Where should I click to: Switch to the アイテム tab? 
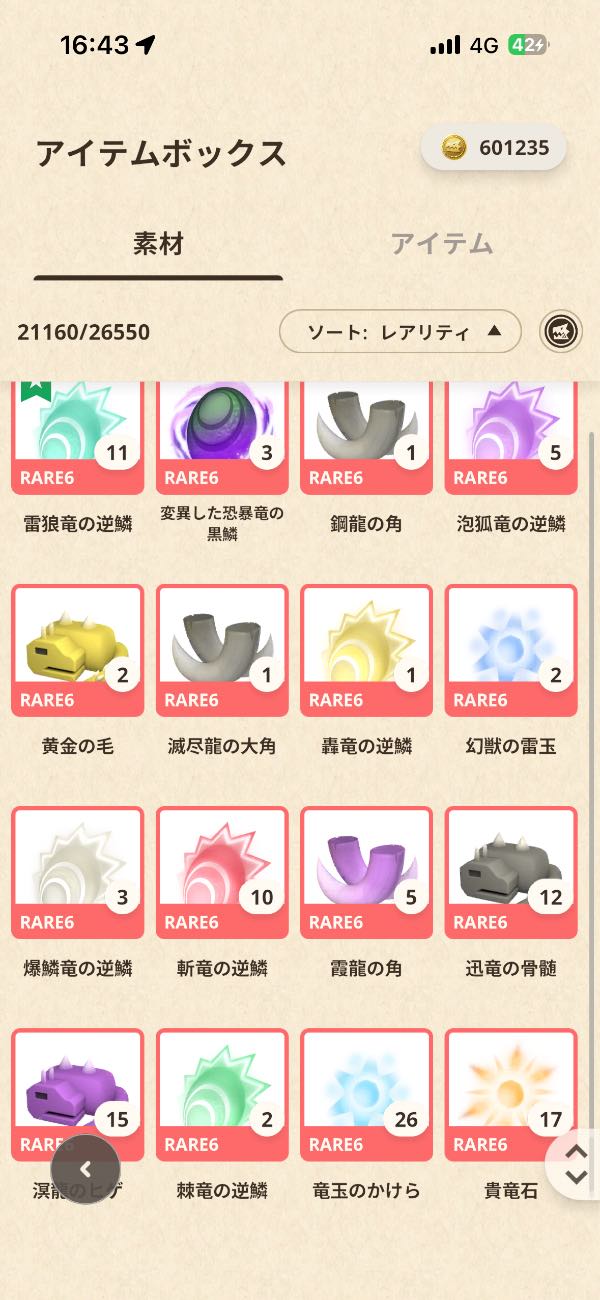tap(442, 243)
